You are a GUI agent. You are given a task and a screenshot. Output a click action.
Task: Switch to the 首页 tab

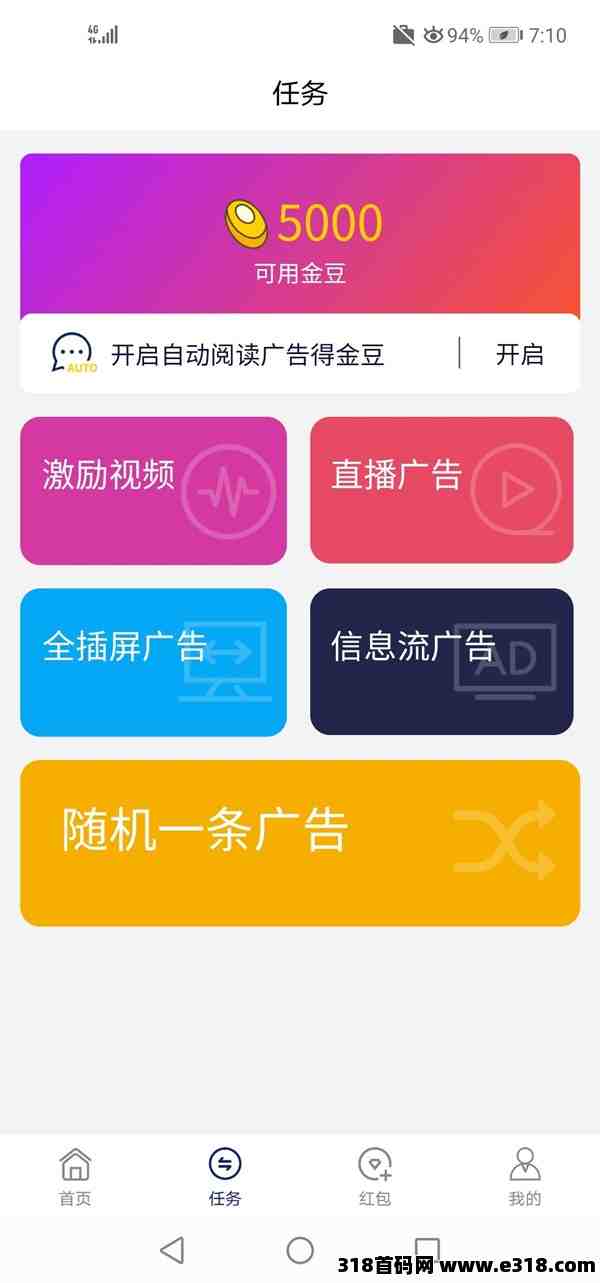click(75, 1177)
